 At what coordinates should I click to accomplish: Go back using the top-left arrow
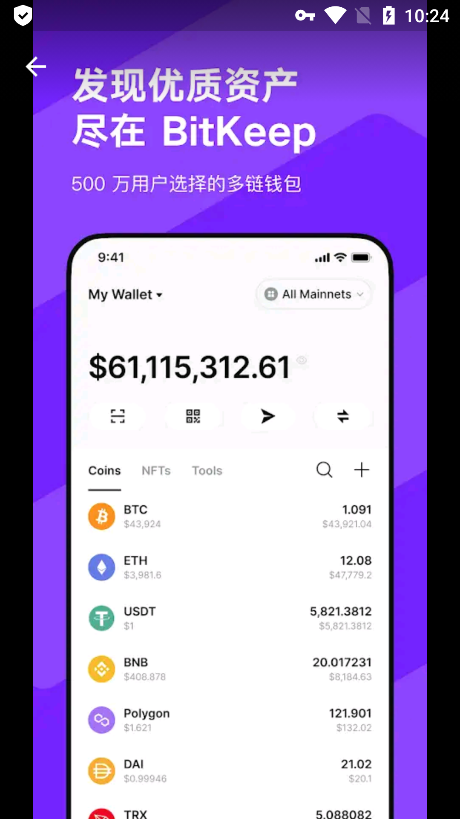36,67
